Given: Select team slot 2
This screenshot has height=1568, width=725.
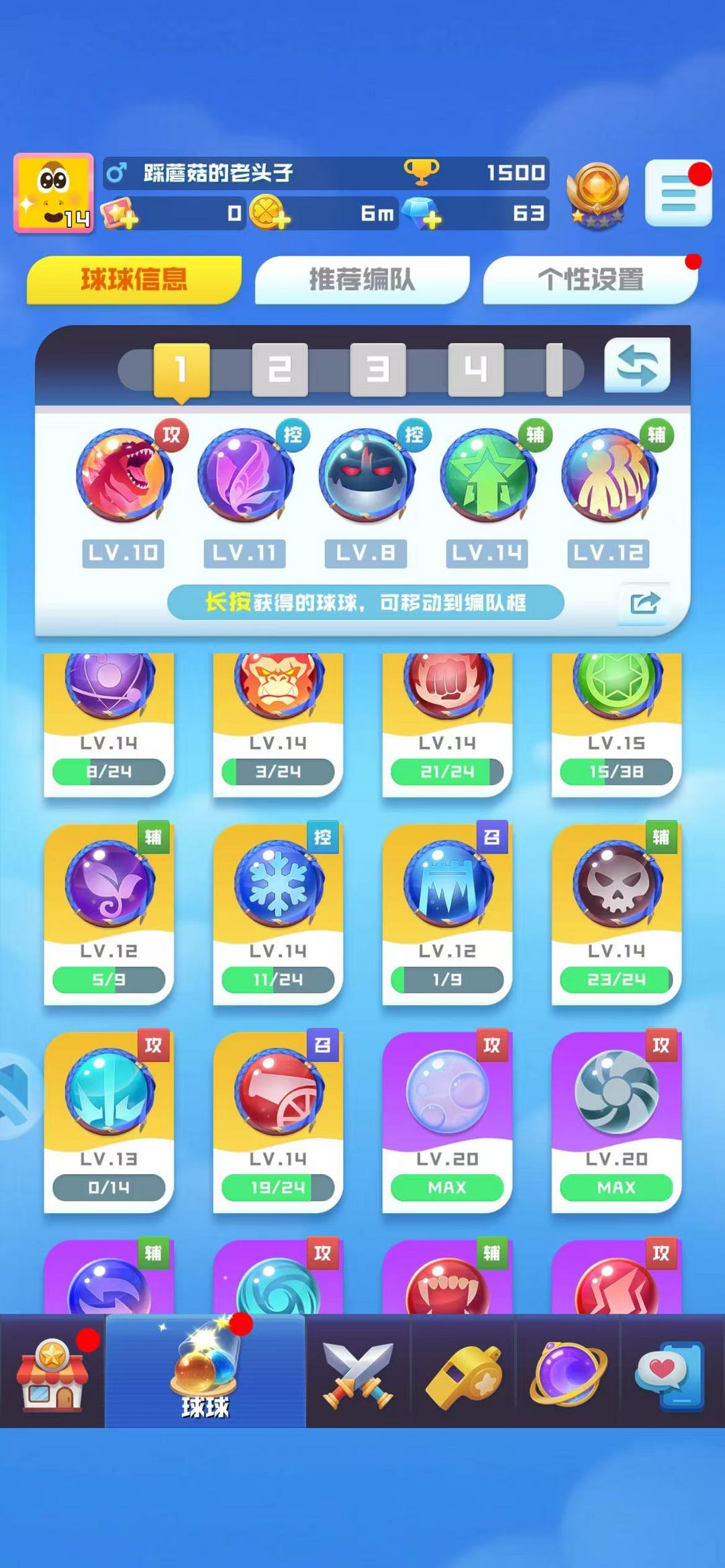Looking at the screenshot, I should tap(279, 369).
